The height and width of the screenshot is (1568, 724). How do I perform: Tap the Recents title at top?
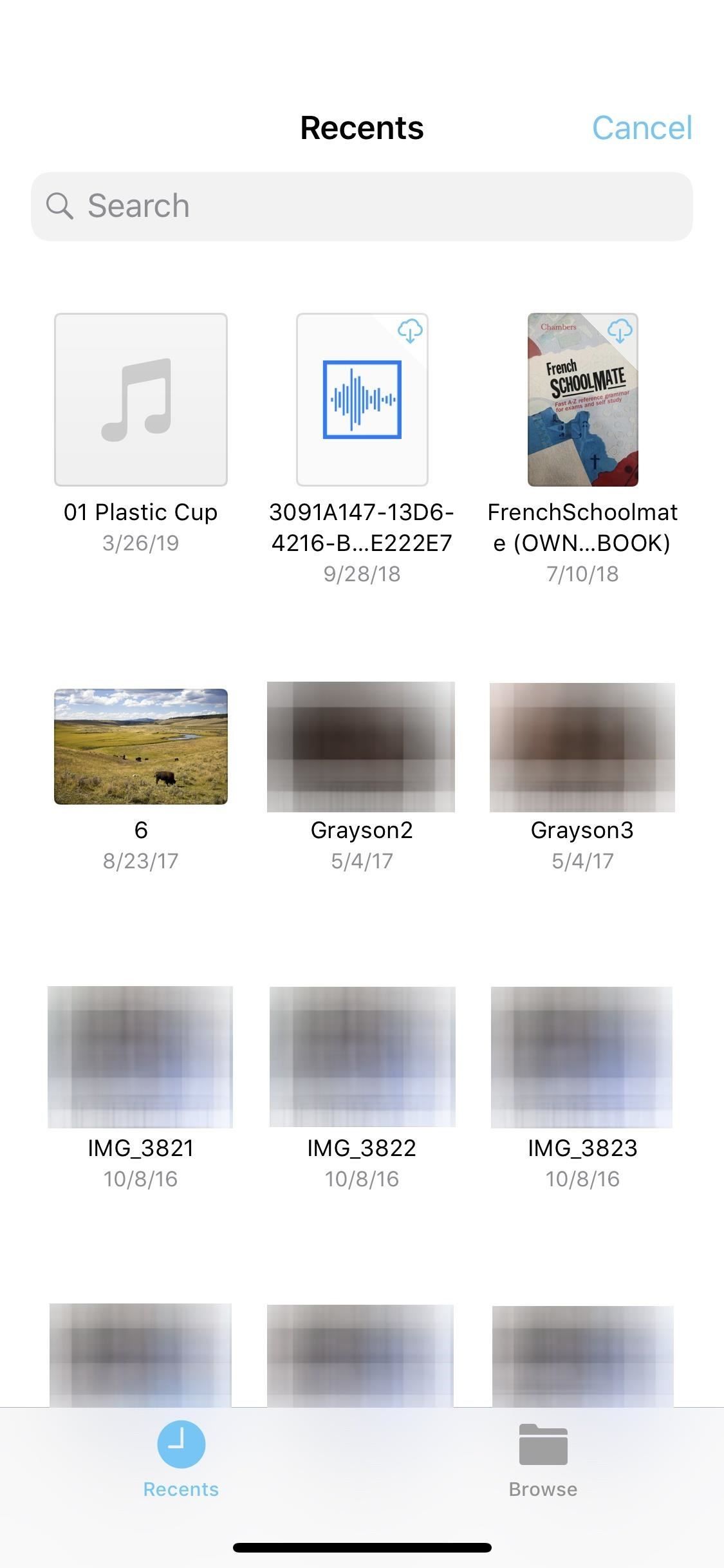[x=362, y=127]
